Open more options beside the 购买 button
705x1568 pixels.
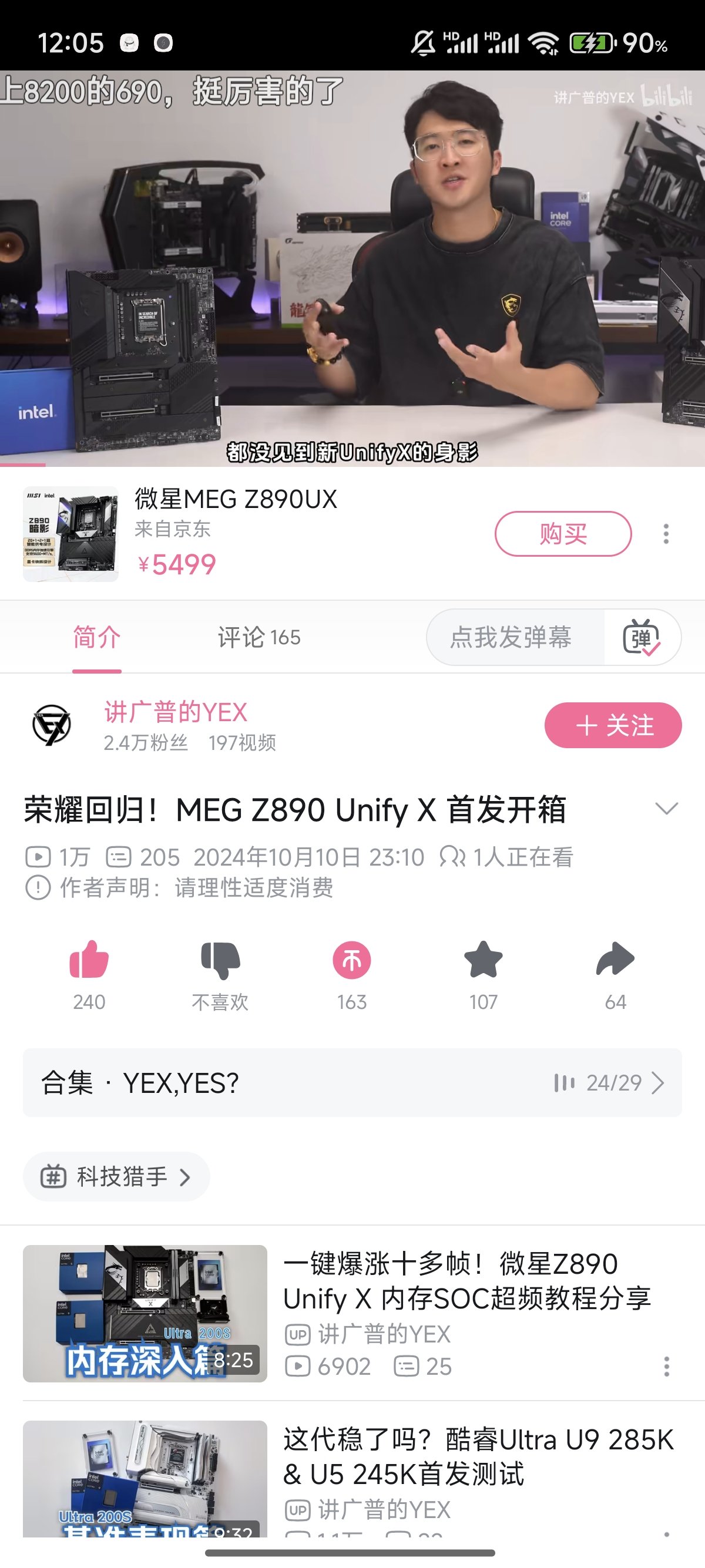666,534
